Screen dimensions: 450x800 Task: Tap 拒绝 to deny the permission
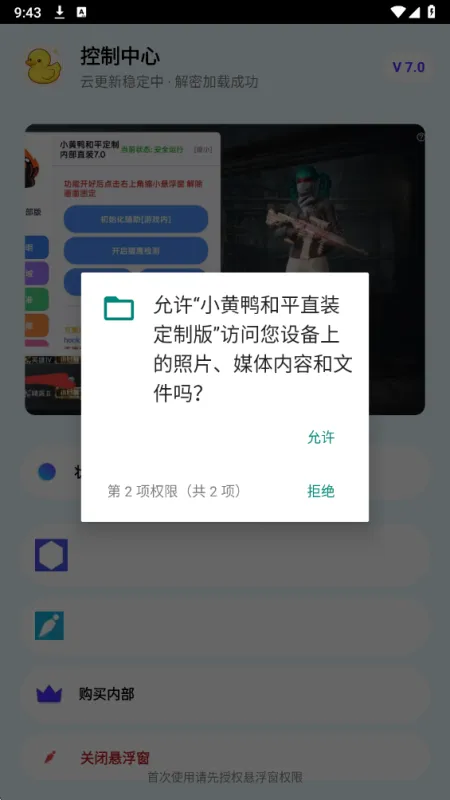click(321, 491)
